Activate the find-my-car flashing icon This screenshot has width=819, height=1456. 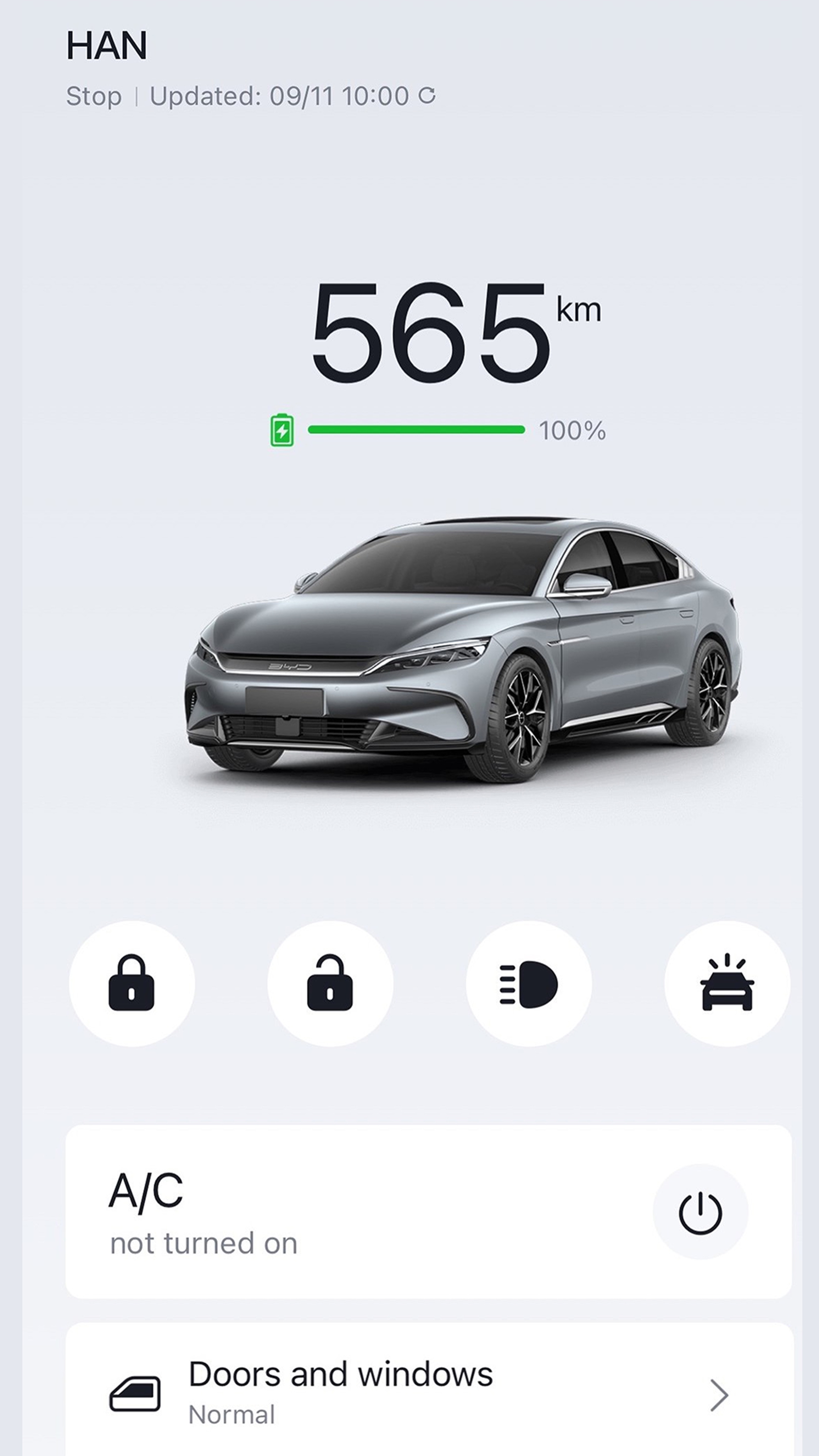click(x=727, y=984)
